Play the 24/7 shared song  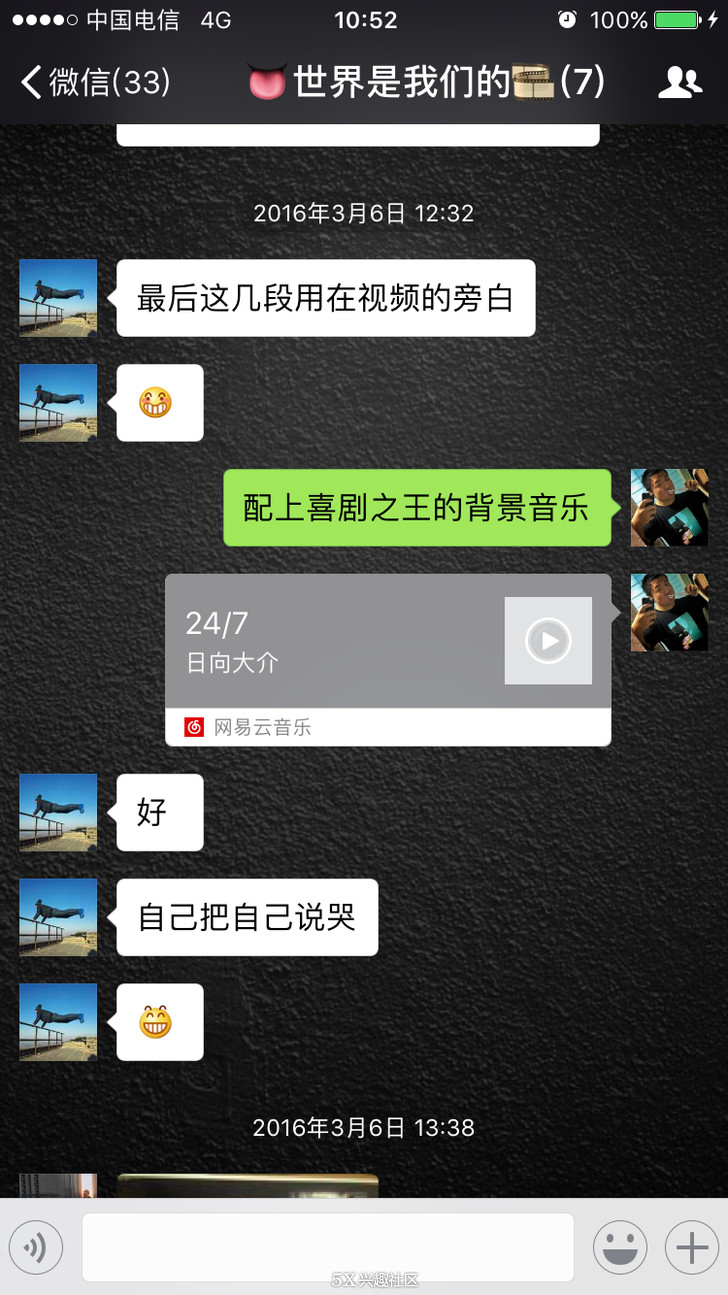tap(548, 641)
